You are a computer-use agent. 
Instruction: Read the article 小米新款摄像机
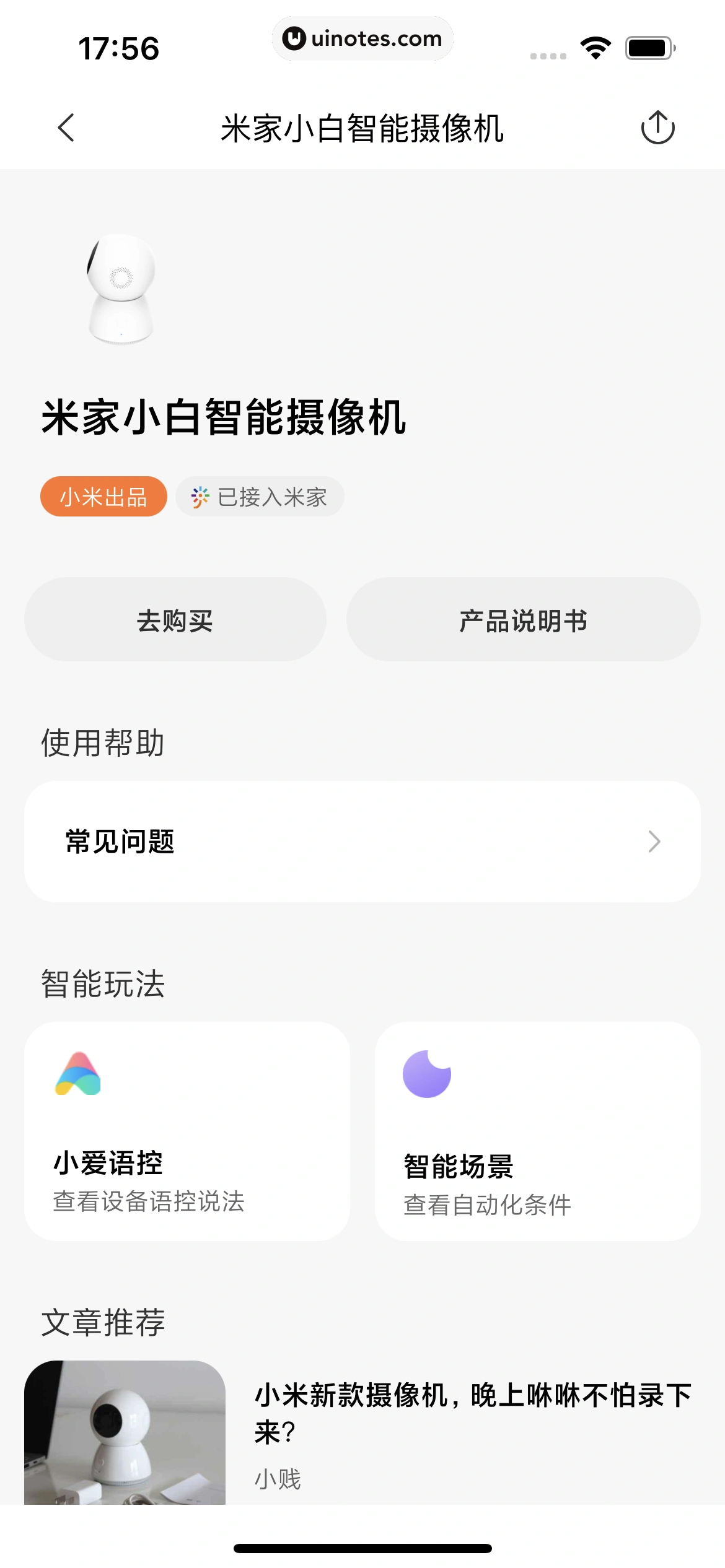point(472,1413)
